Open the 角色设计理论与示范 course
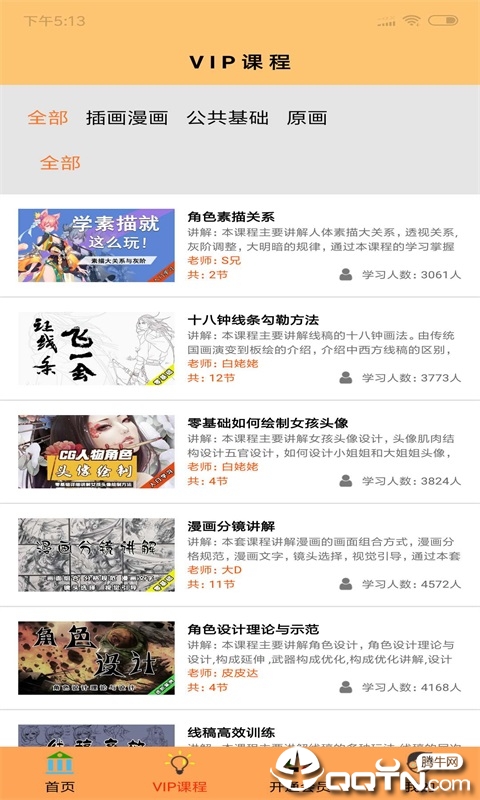 coord(240,658)
